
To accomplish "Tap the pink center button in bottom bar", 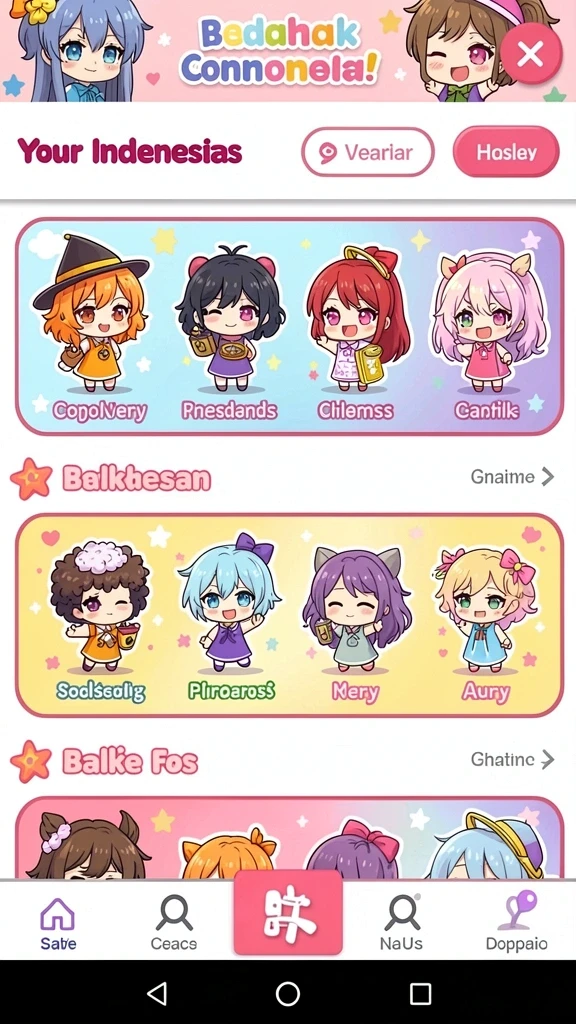I will coord(288,912).
